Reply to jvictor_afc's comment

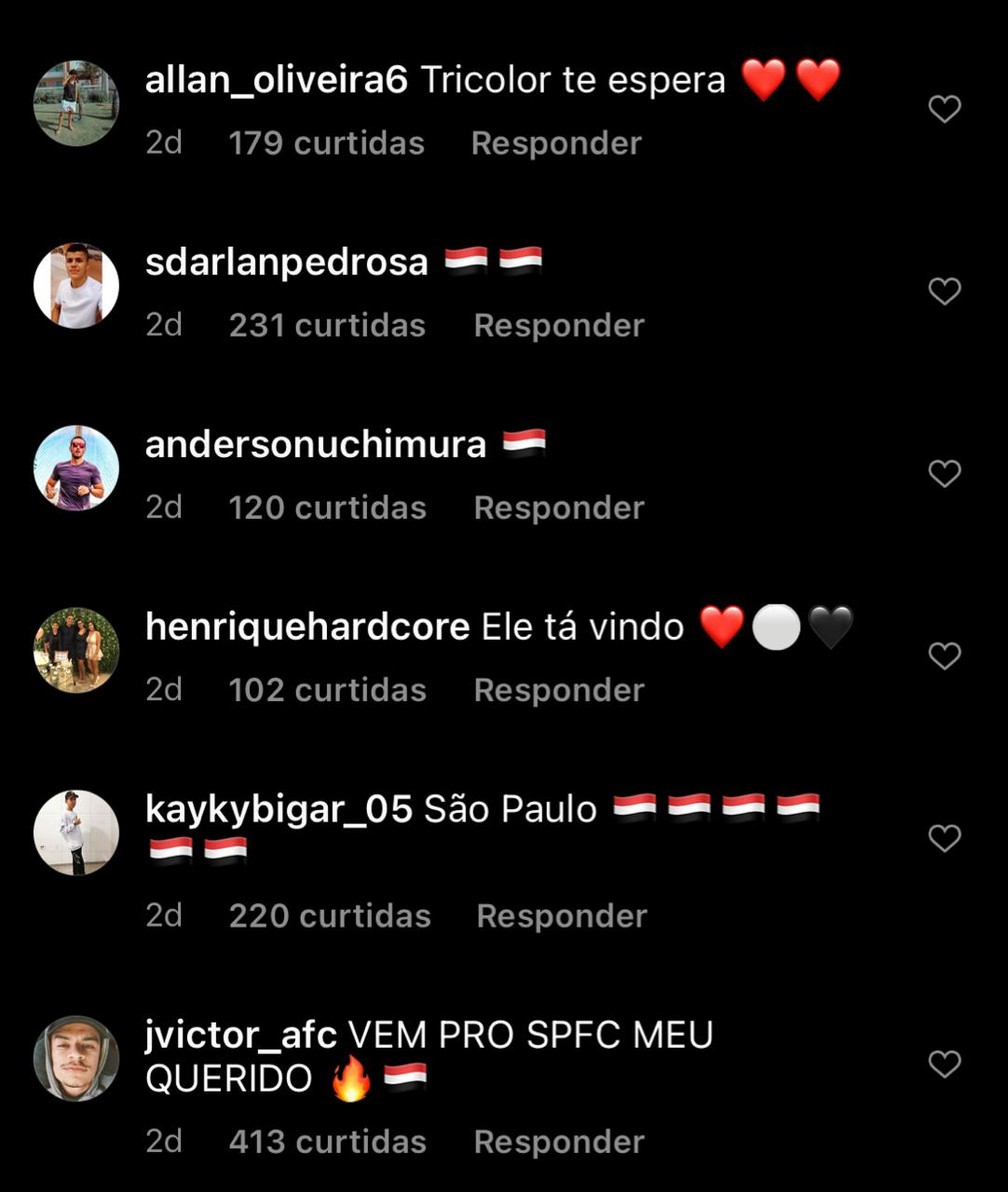click(x=559, y=1141)
